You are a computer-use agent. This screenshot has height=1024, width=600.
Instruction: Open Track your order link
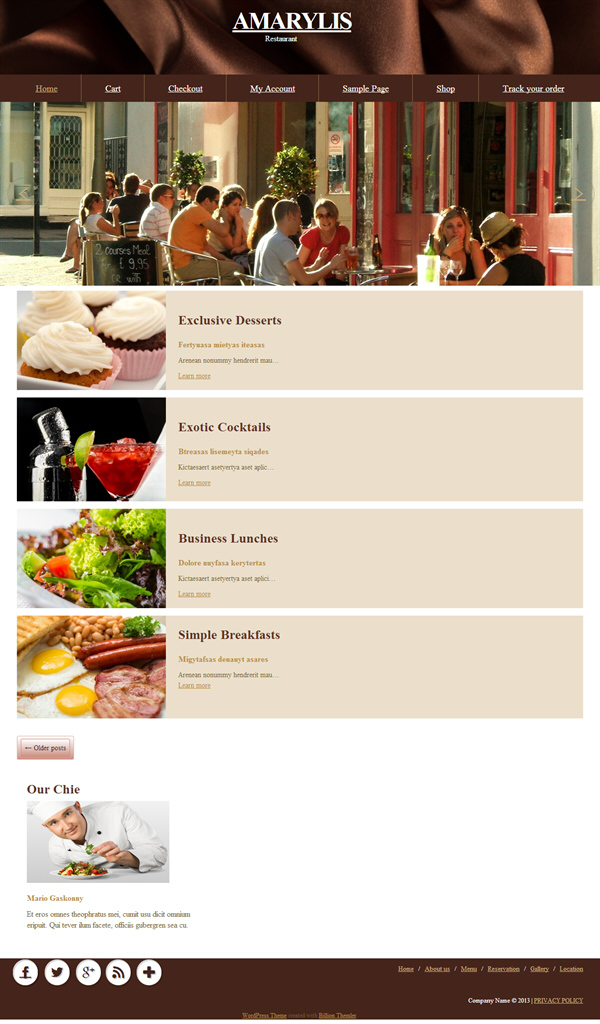(x=533, y=89)
